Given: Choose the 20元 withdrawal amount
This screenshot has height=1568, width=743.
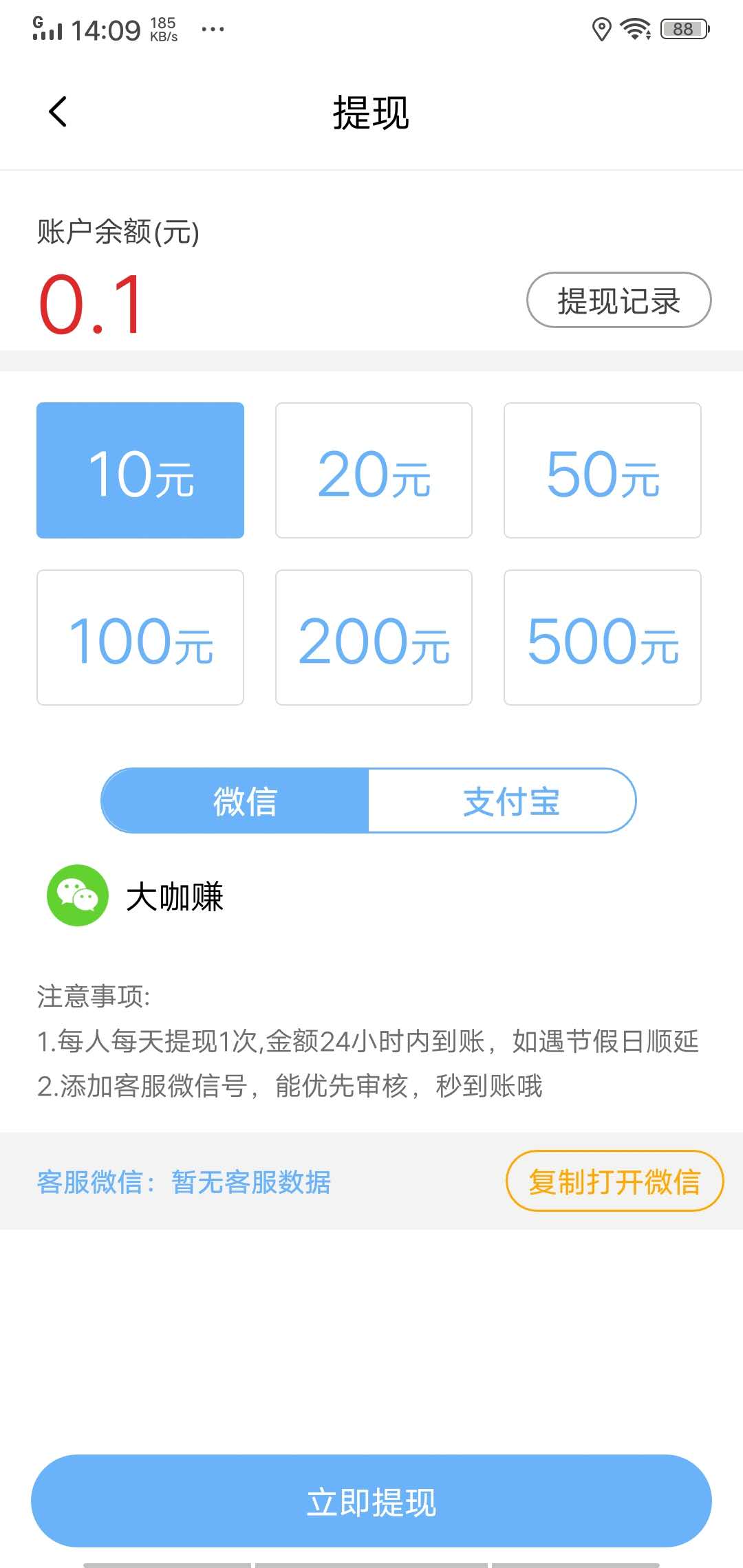Looking at the screenshot, I should click(373, 470).
